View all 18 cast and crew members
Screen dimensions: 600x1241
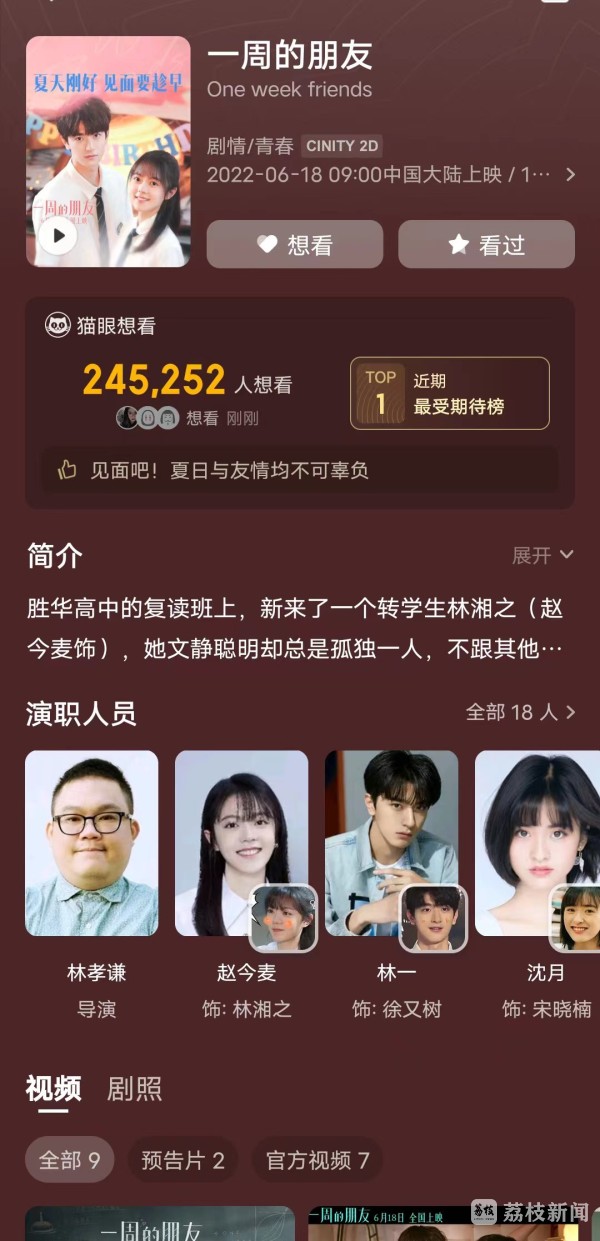521,712
